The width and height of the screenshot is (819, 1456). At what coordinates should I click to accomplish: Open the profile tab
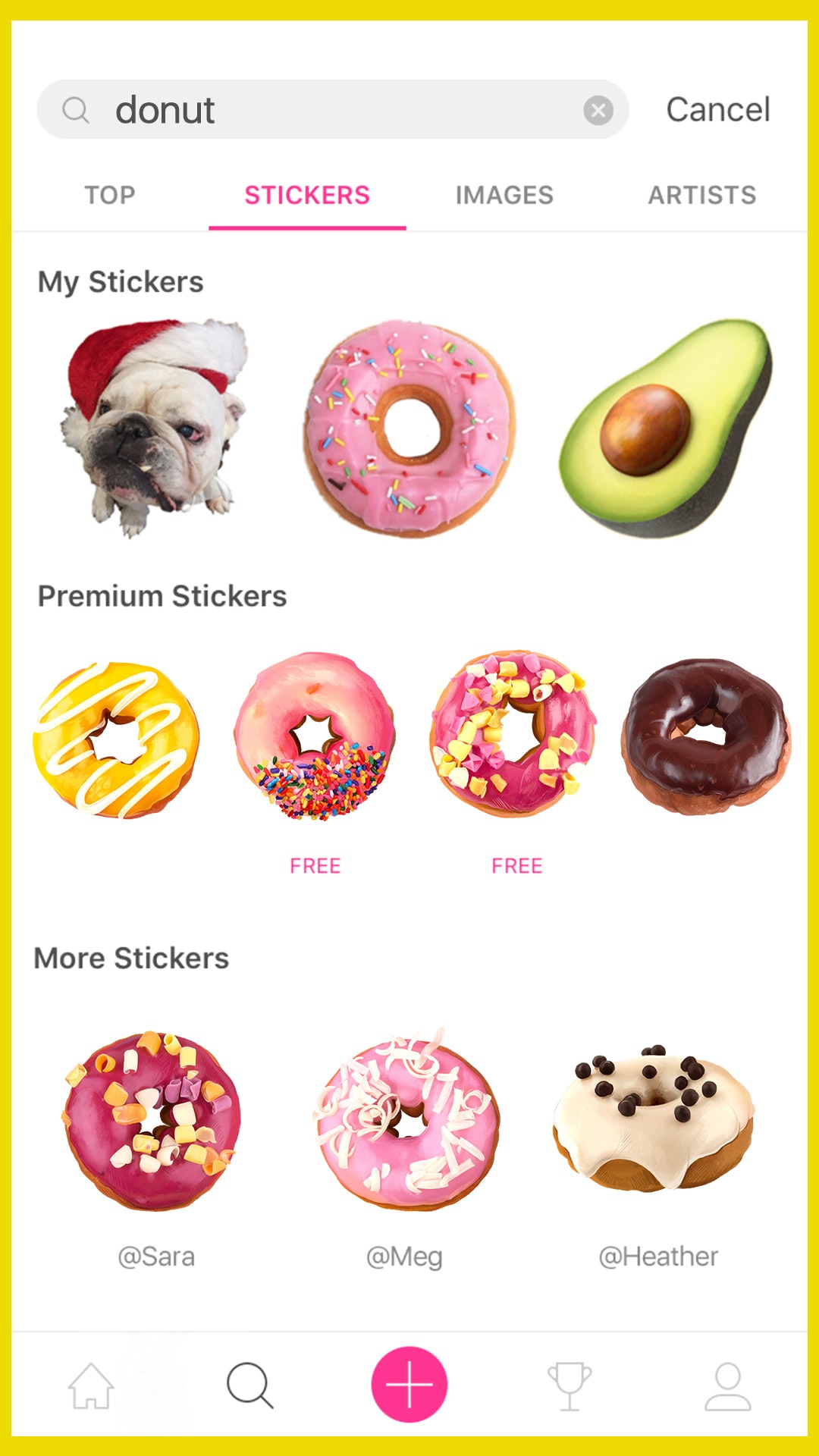727,1385
